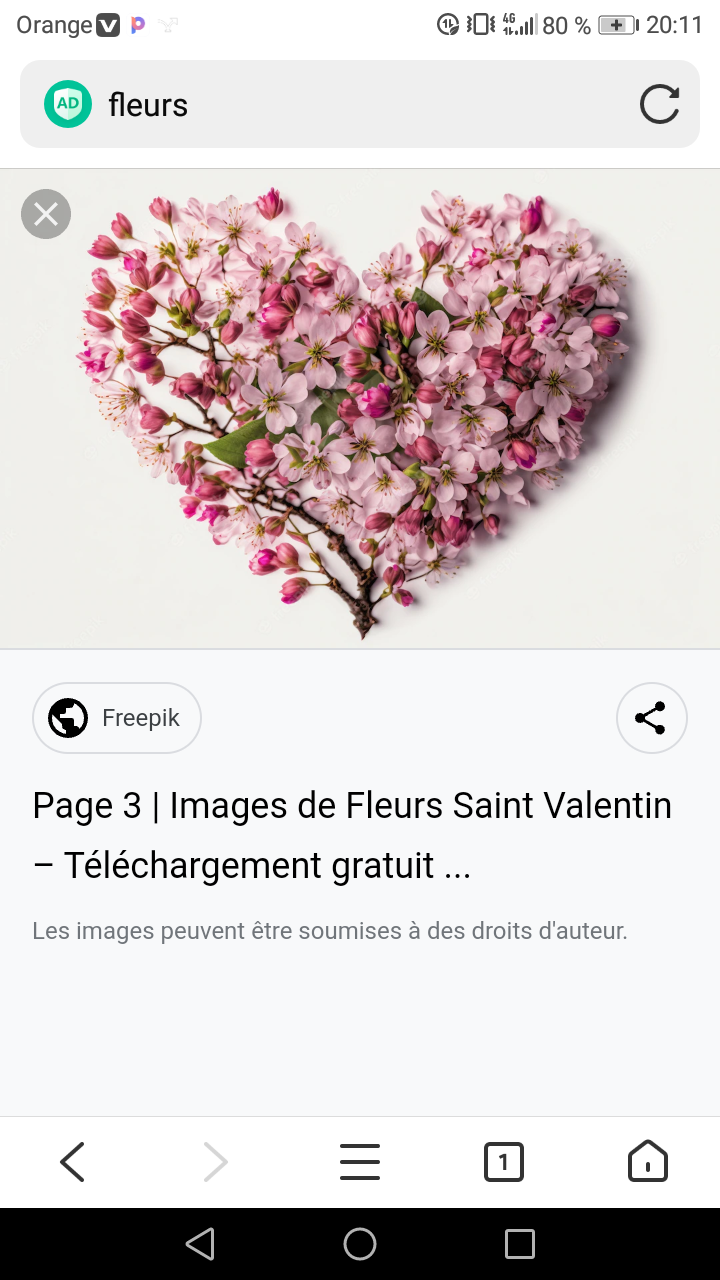Share this image
The height and width of the screenshot is (1280, 720).
pos(651,718)
